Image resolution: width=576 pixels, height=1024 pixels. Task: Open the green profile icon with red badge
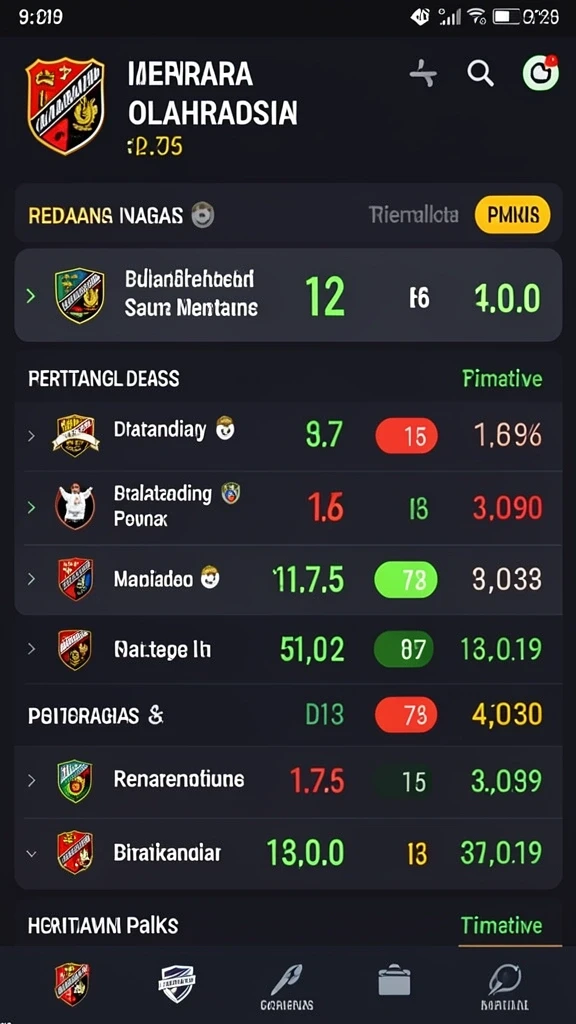(541, 72)
